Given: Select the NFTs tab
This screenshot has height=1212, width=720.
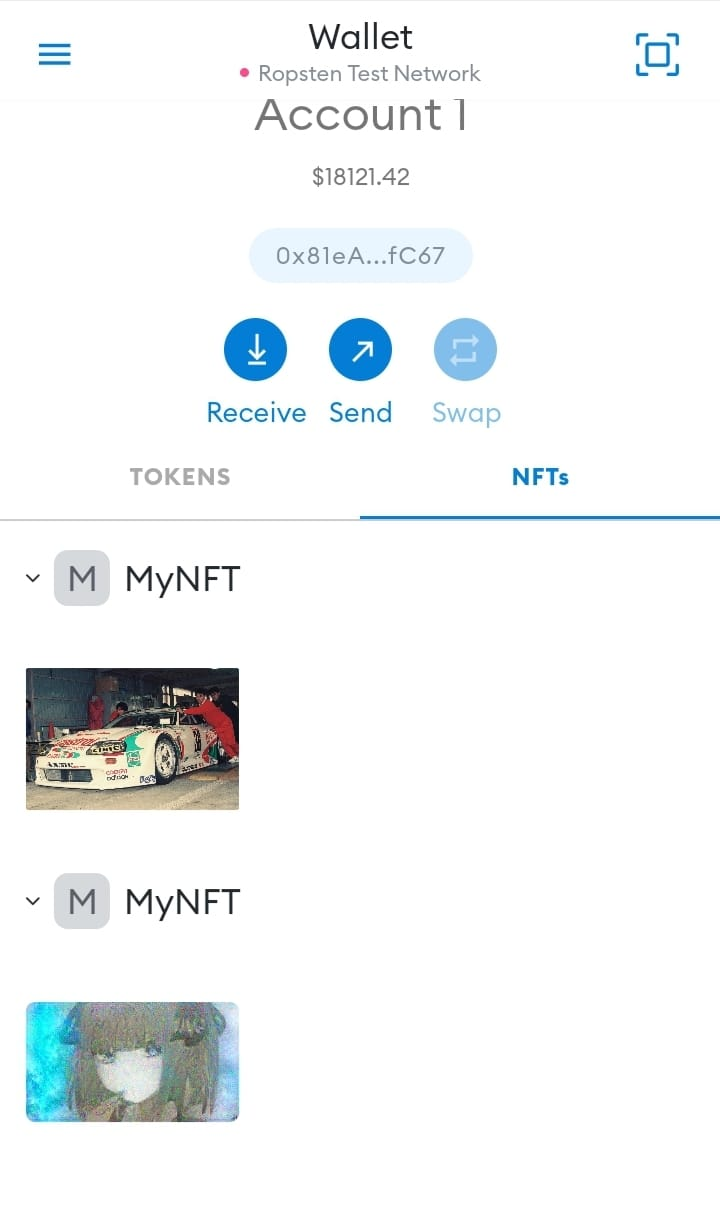Looking at the screenshot, I should point(540,477).
